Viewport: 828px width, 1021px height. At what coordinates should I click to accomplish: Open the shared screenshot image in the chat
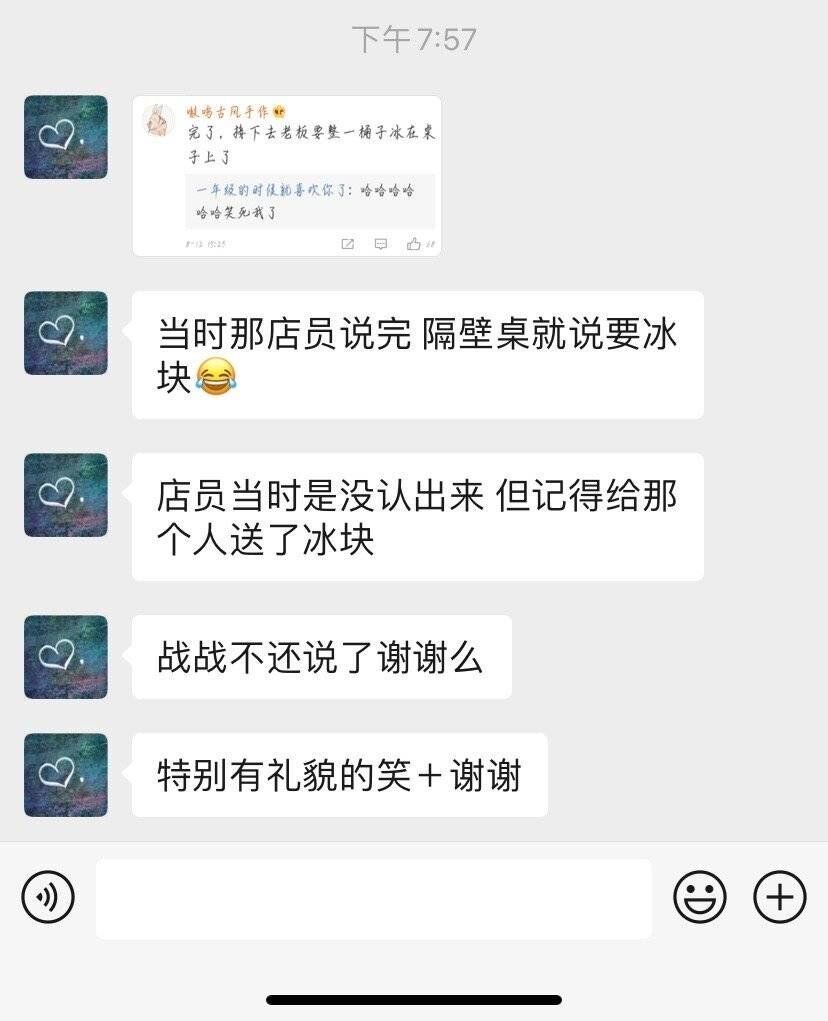click(287, 176)
